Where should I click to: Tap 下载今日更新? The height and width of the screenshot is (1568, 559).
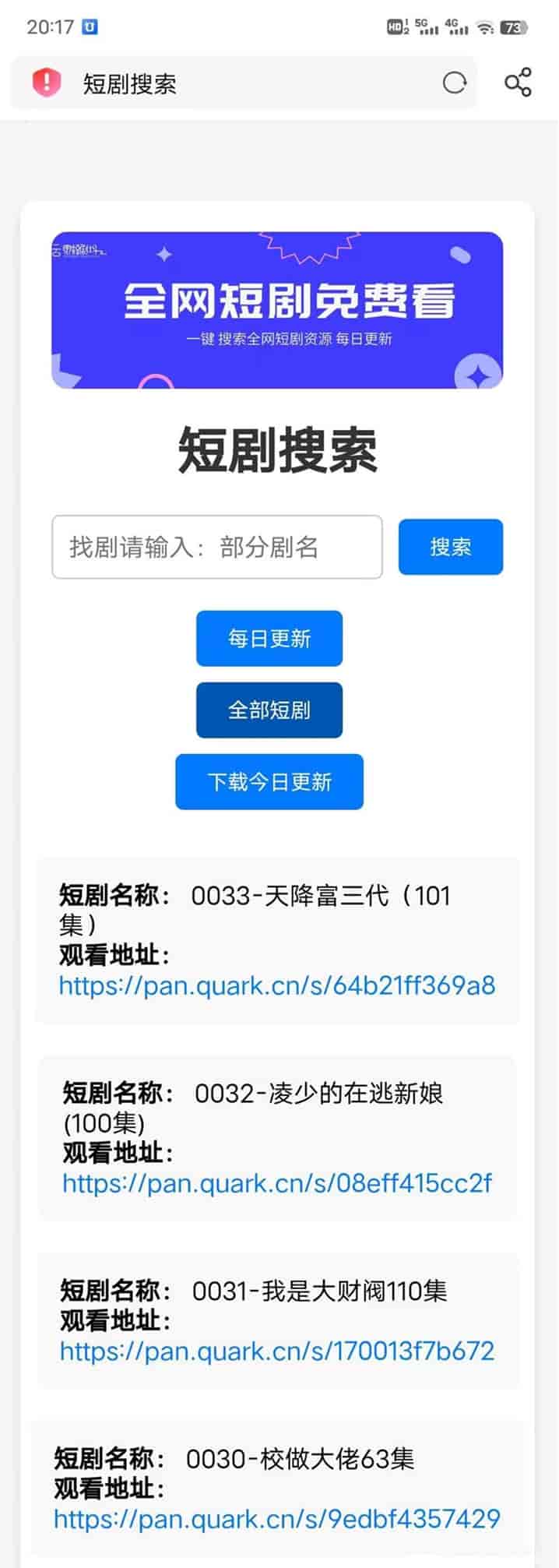(x=269, y=782)
